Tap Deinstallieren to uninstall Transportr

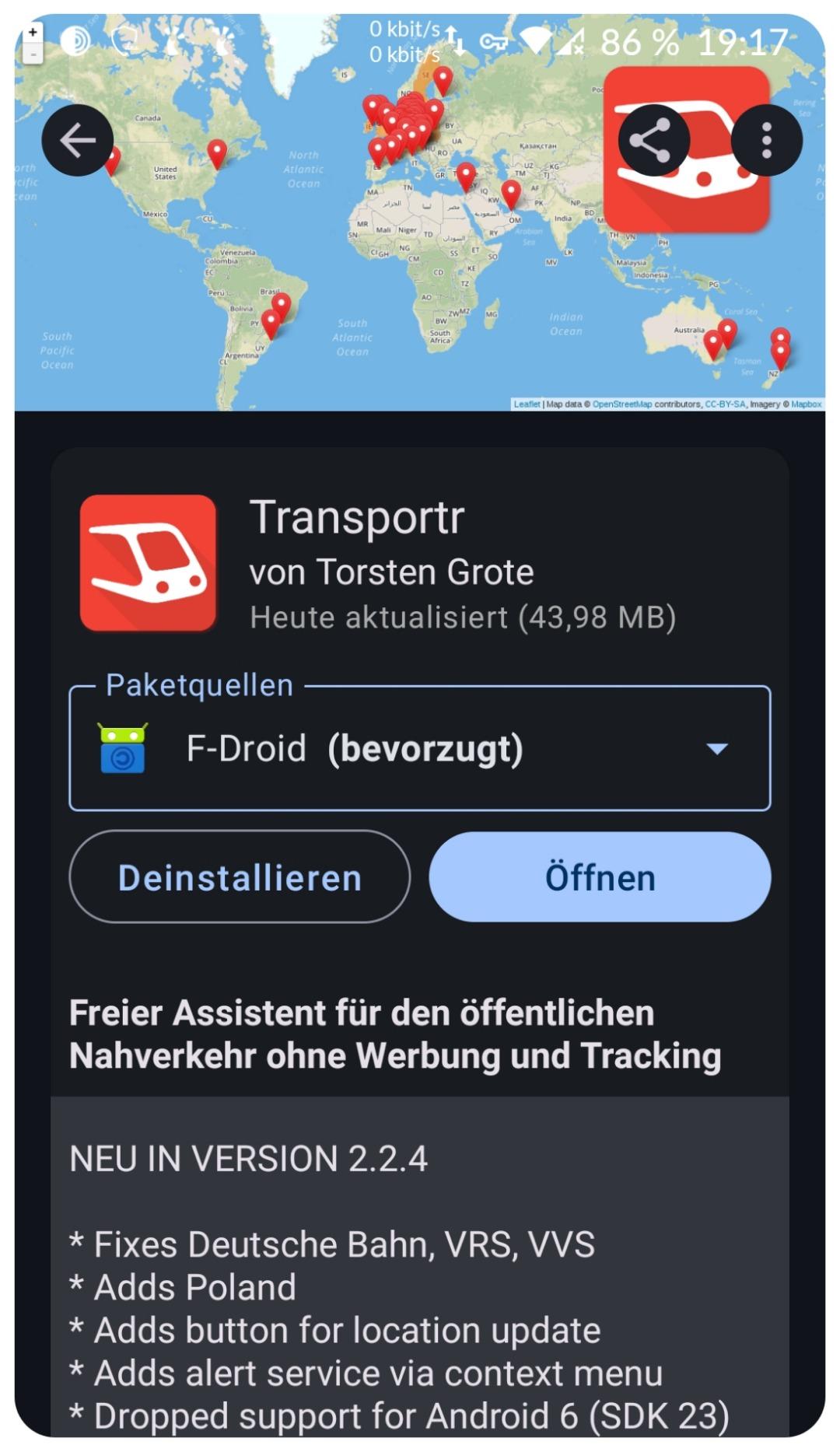tap(240, 877)
